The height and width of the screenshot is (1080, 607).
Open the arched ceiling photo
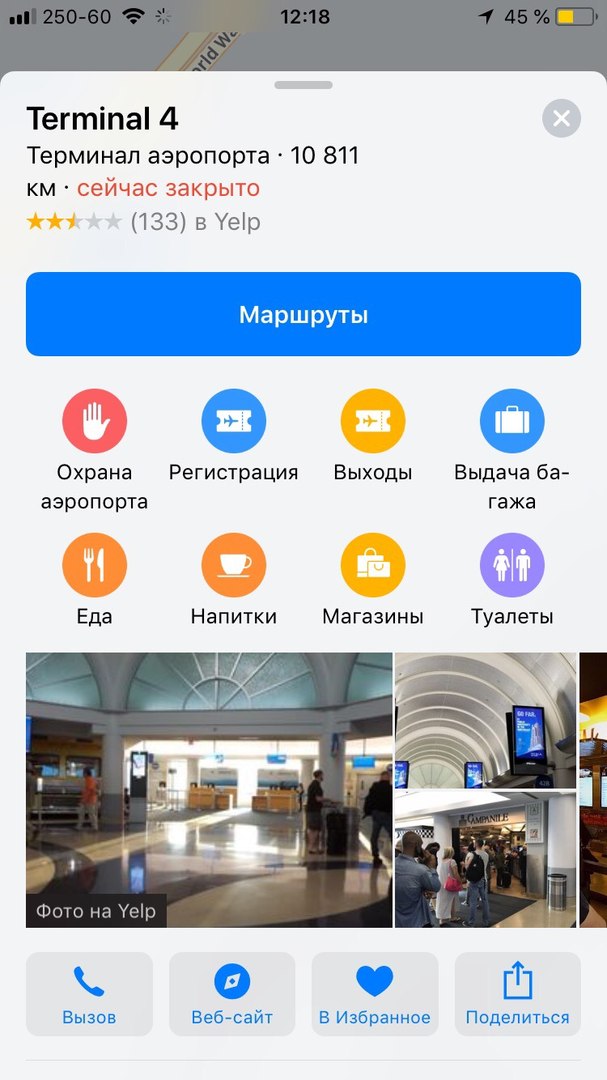tap(485, 720)
